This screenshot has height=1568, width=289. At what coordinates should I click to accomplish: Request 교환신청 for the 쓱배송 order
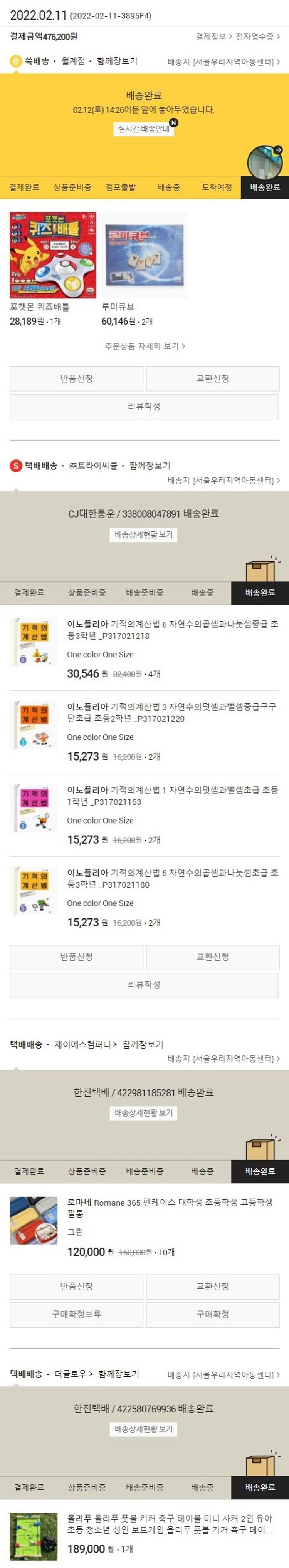(x=212, y=379)
